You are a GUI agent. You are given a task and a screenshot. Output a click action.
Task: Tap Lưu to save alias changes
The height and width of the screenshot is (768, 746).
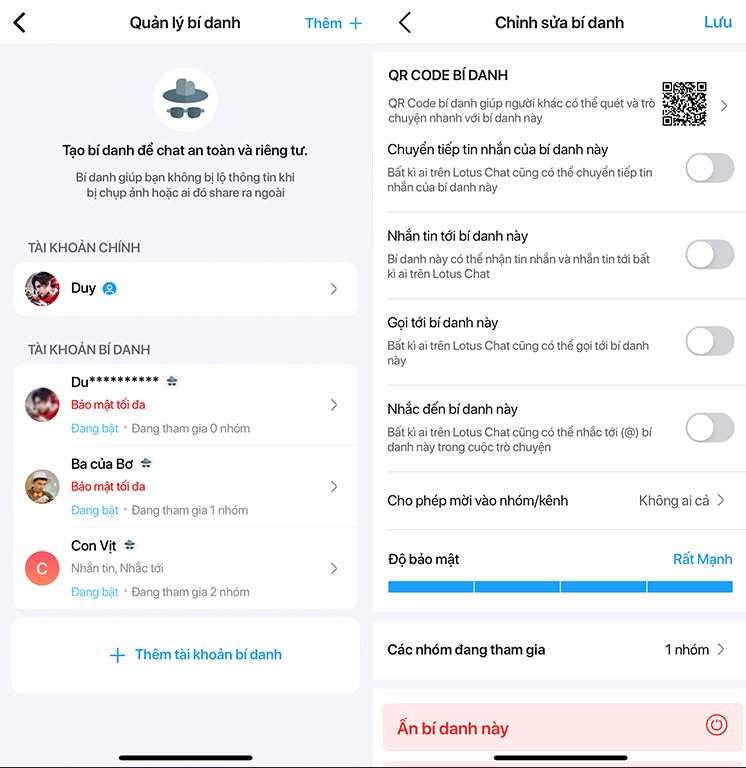click(718, 22)
